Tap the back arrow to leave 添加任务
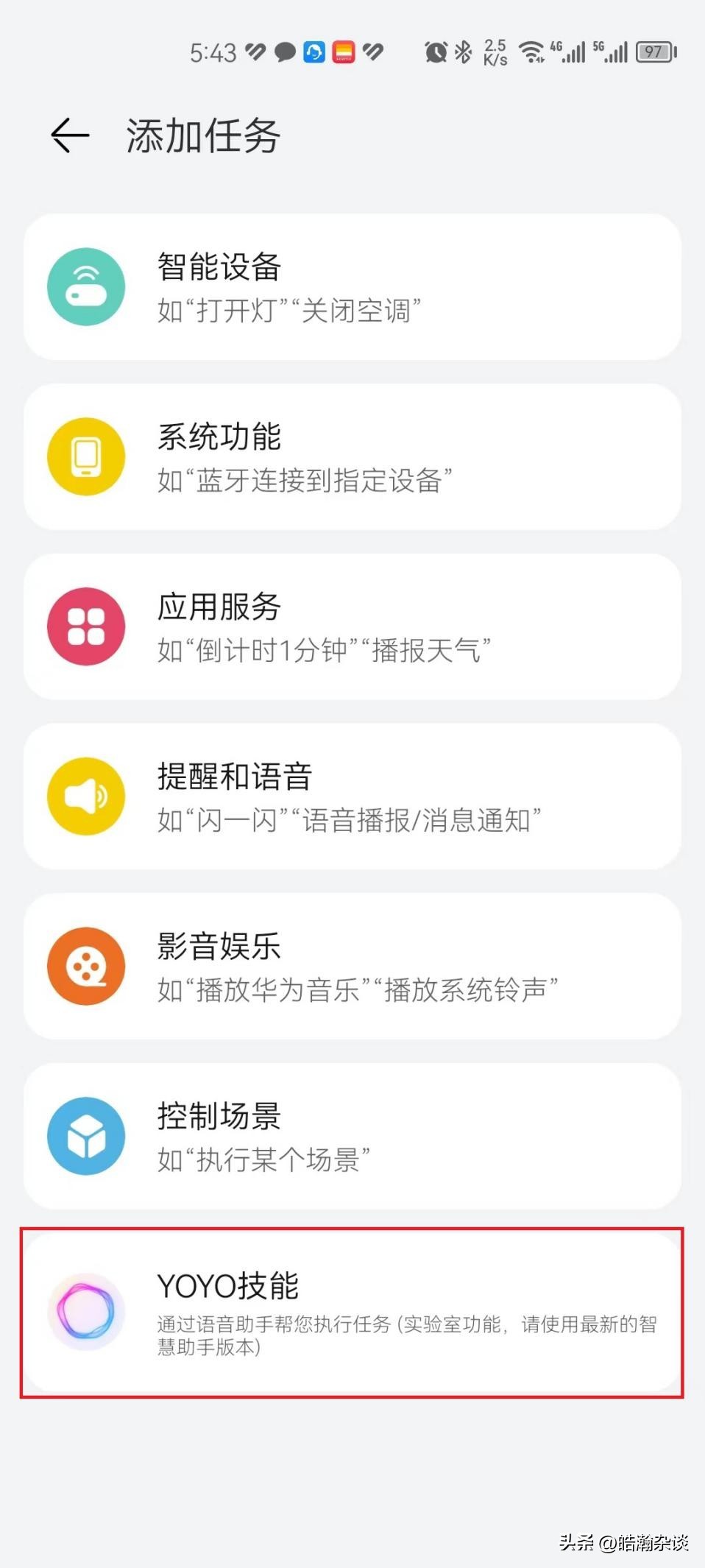The width and height of the screenshot is (705, 1568). click(68, 135)
